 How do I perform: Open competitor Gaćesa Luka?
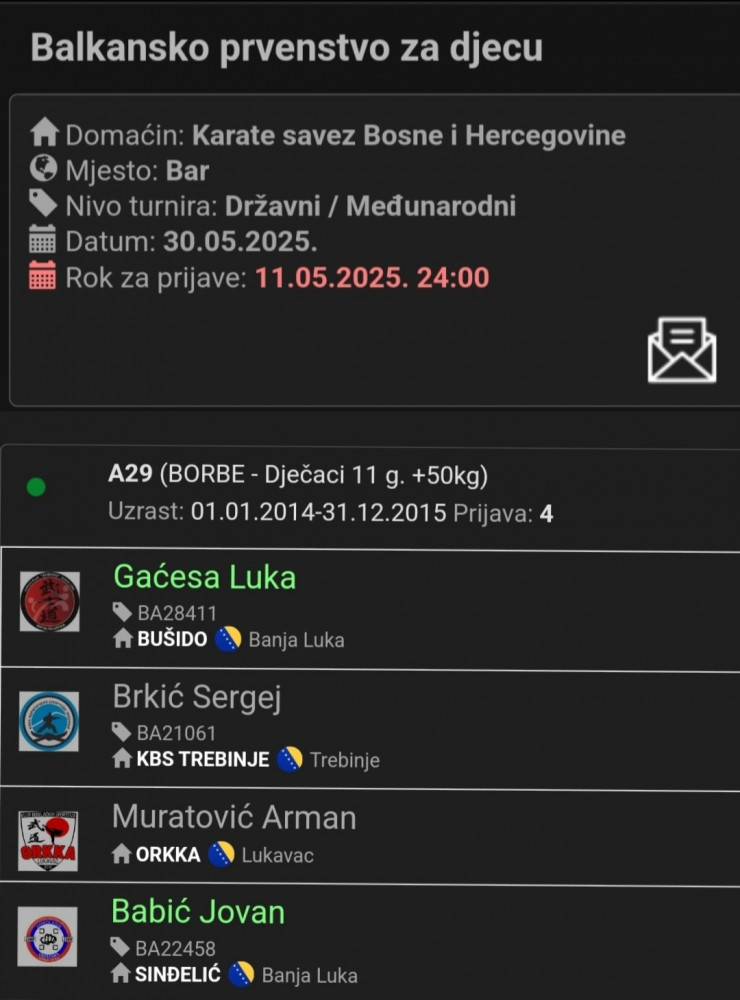point(205,577)
